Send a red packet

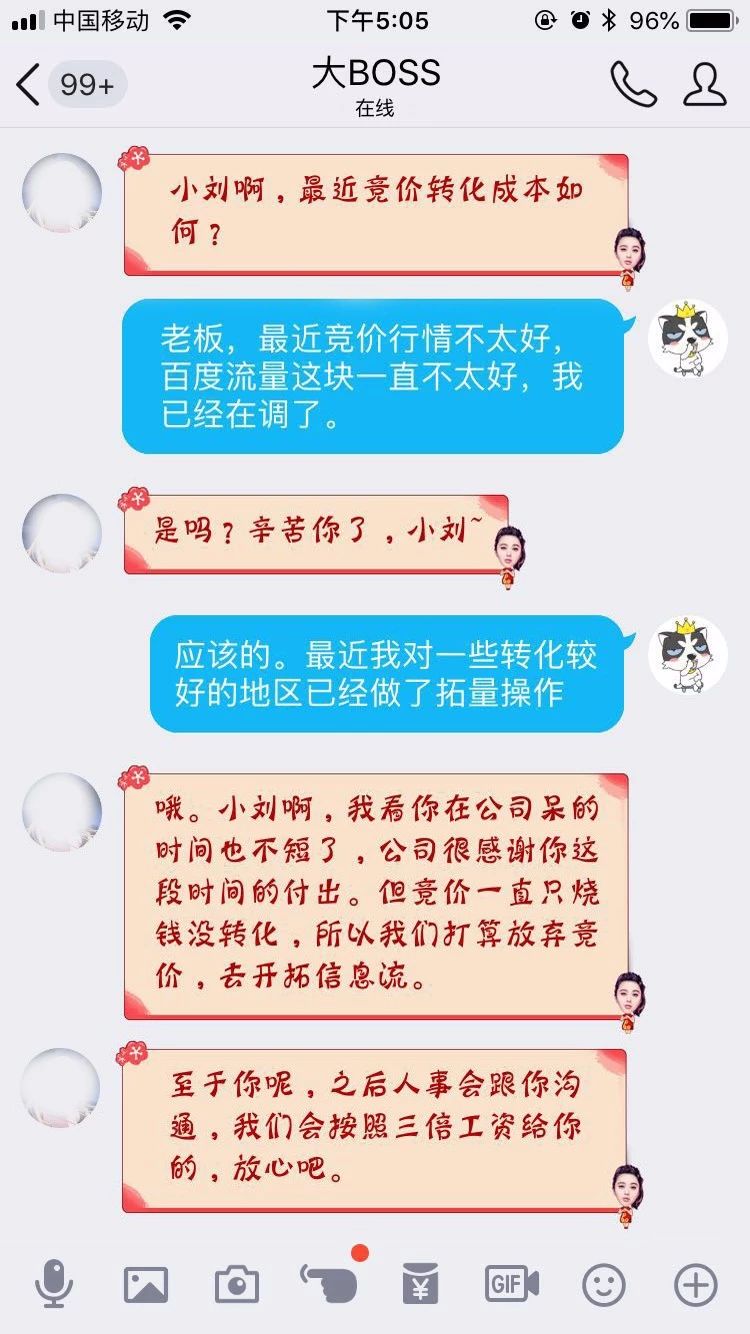(x=420, y=1284)
